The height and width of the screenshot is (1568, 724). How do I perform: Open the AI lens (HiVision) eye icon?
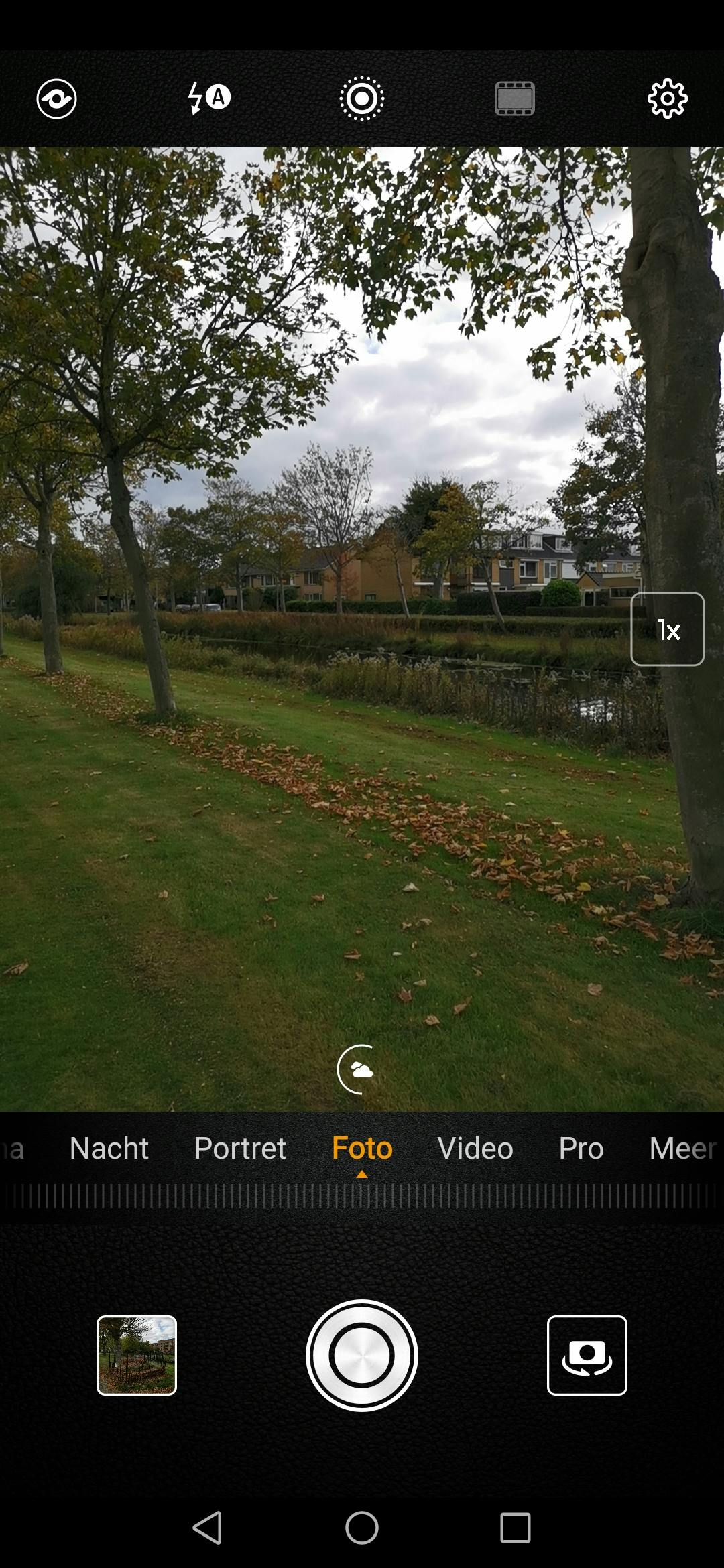click(x=56, y=99)
